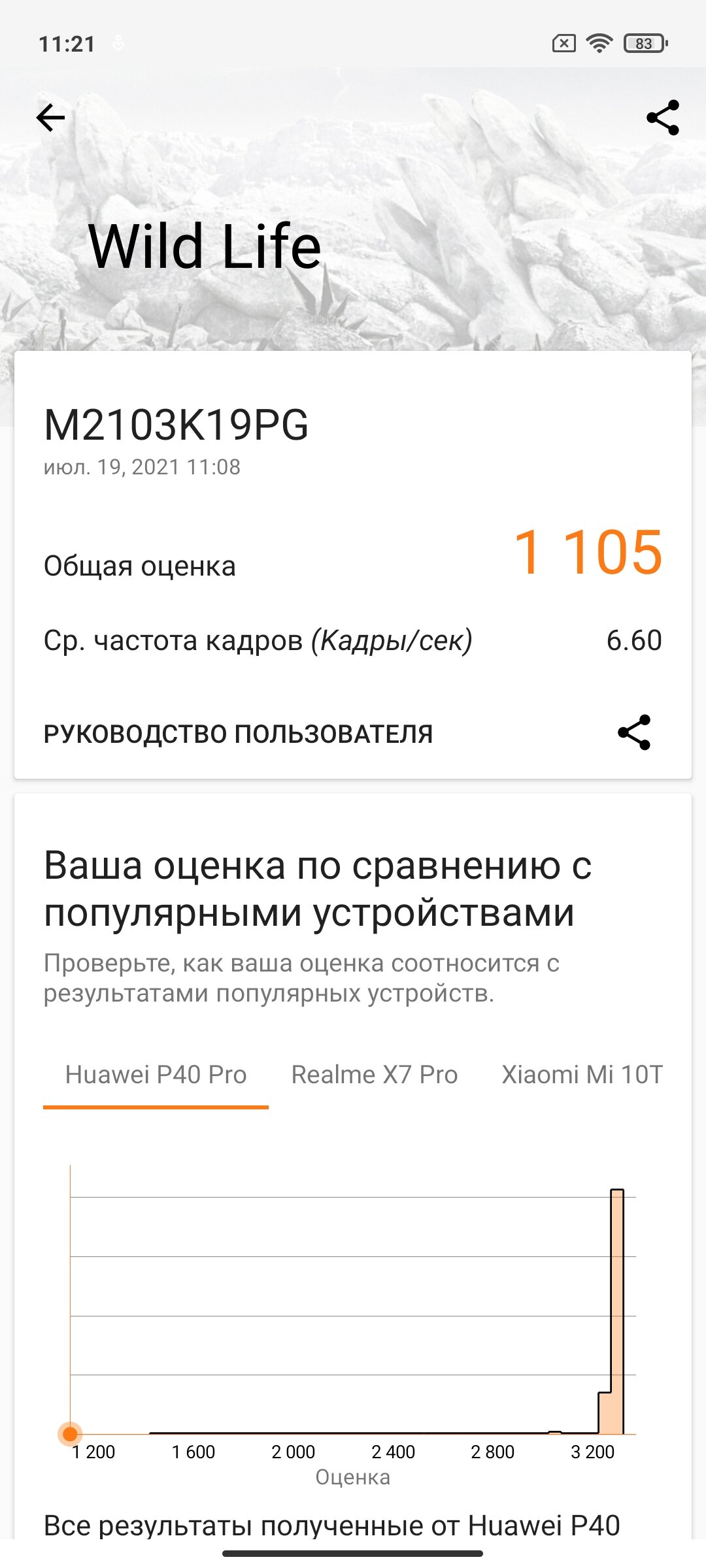Image resolution: width=706 pixels, height=1568 pixels.
Task: Select the Huawei P40 Pro tab
Action: (x=156, y=1075)
